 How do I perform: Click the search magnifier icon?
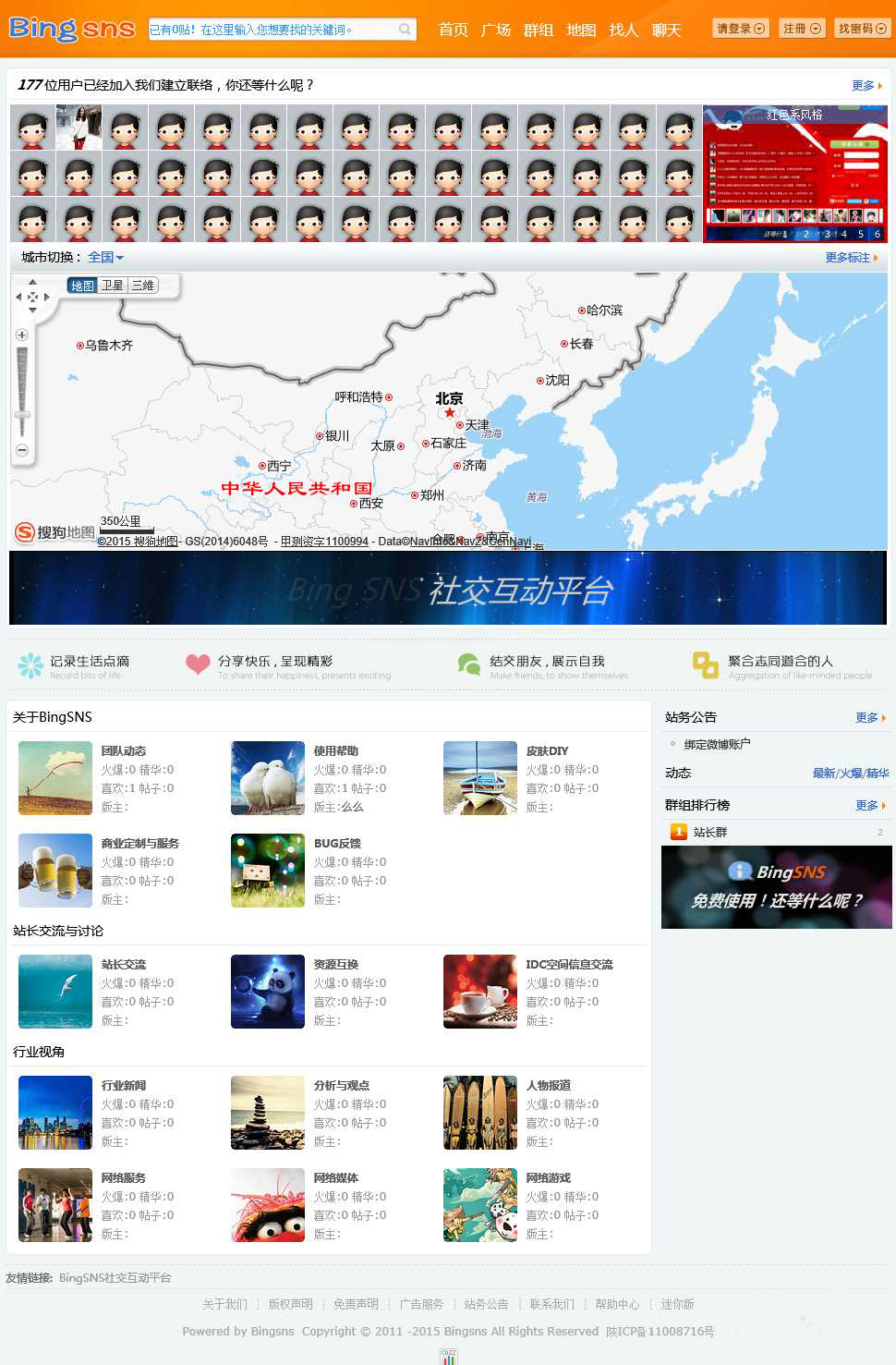pos(404,29)
